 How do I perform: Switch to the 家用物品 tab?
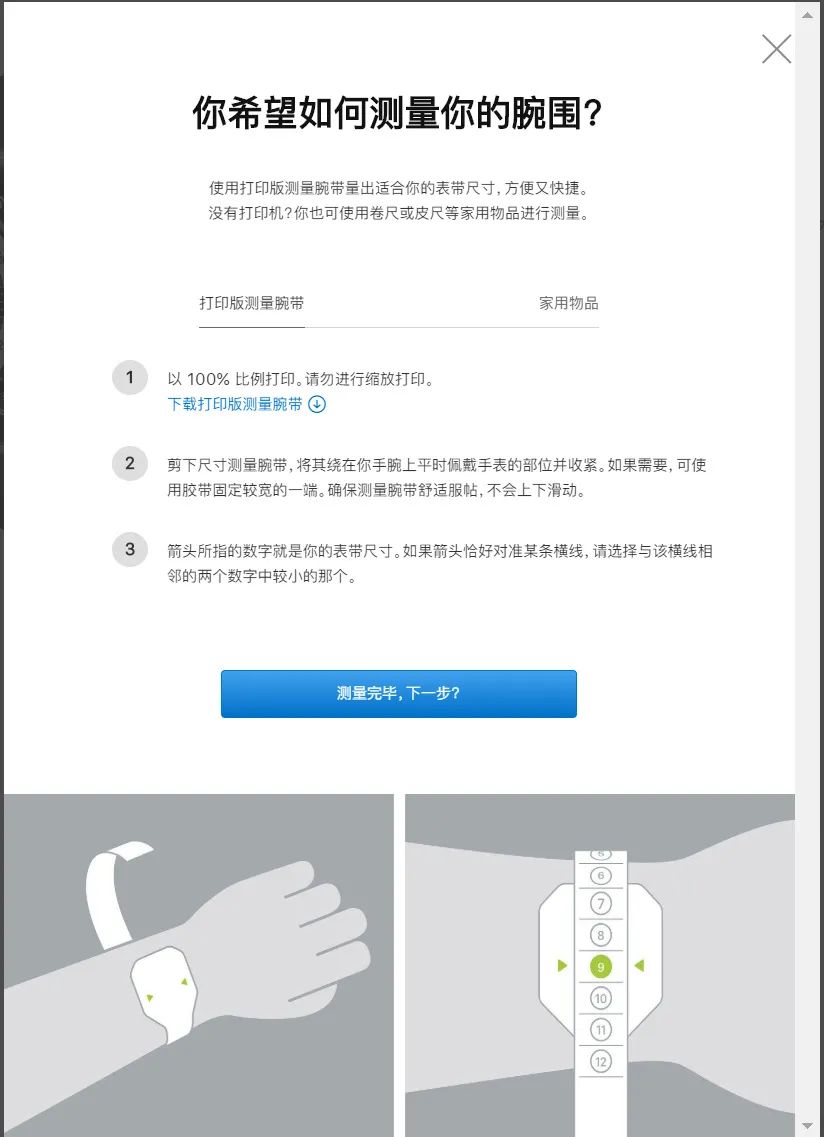coord(568,303)
